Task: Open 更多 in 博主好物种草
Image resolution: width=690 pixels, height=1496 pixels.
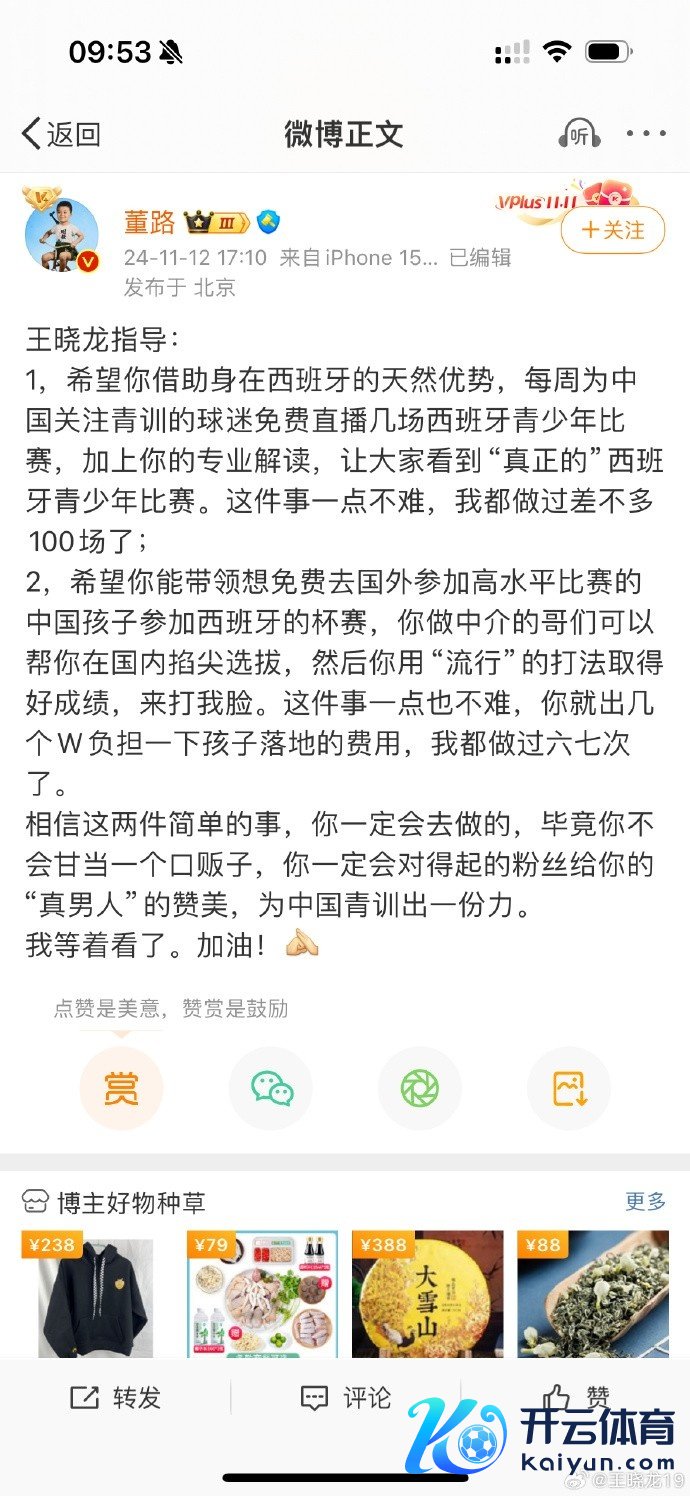Action: (x=645, y=1201)
